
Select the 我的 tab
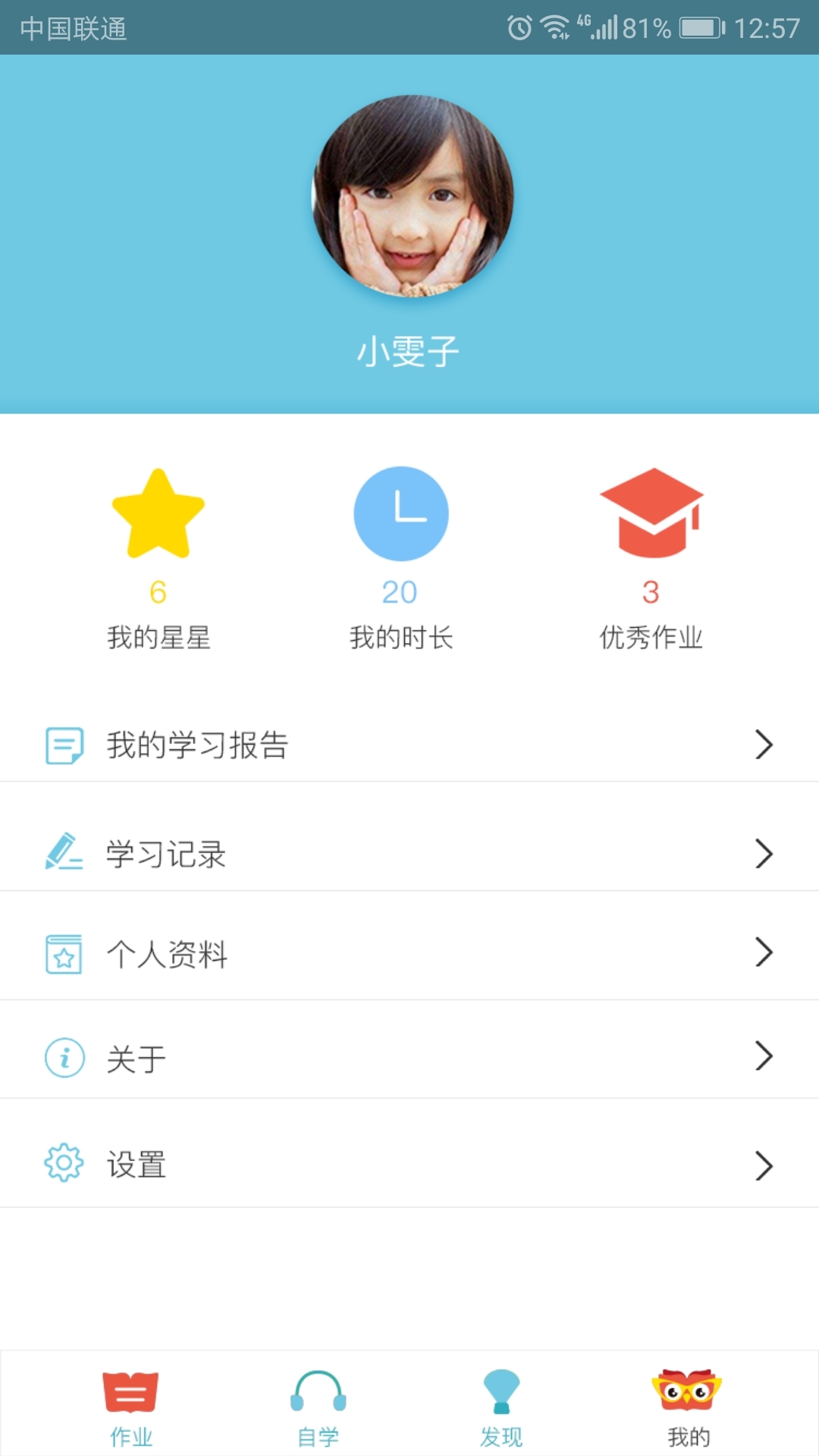pos(688,1407)
